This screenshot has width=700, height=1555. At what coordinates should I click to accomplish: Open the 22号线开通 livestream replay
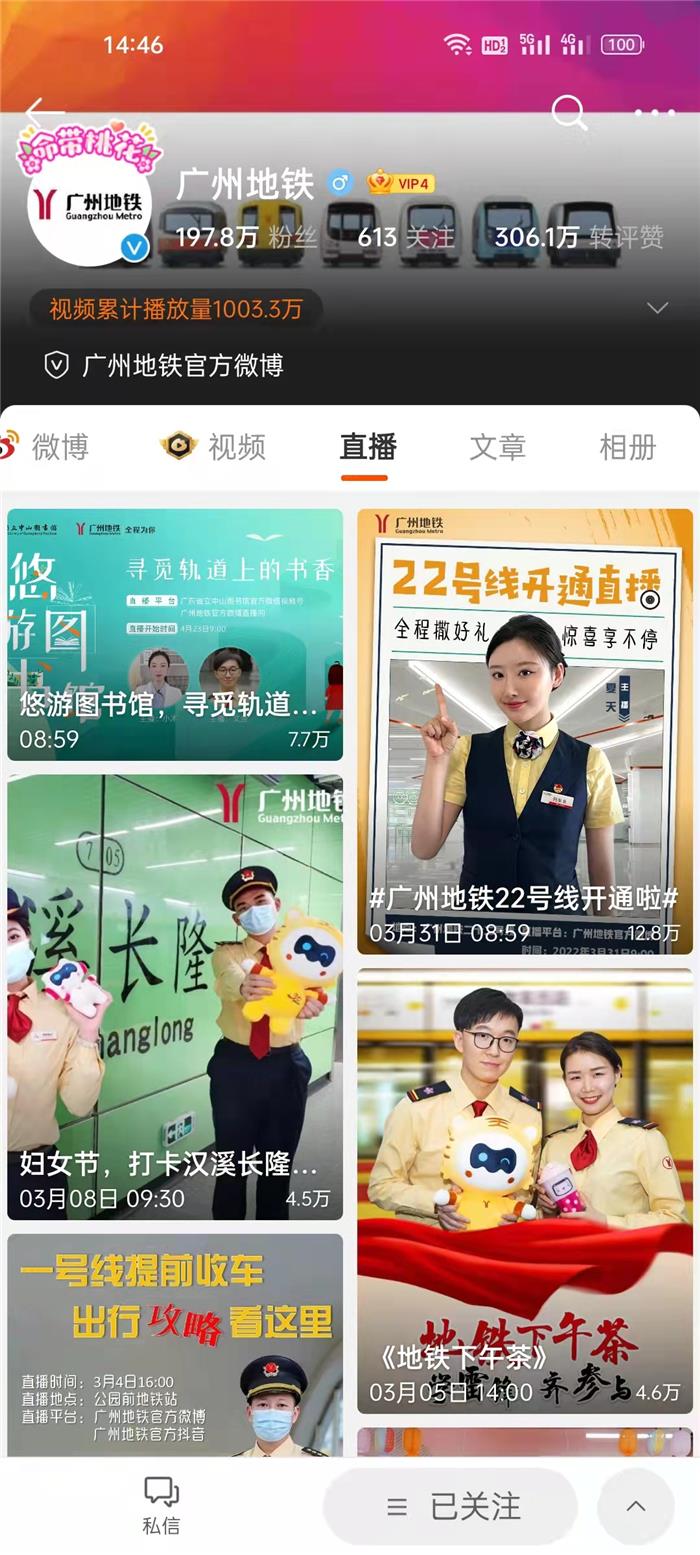(x=525, y=732)
